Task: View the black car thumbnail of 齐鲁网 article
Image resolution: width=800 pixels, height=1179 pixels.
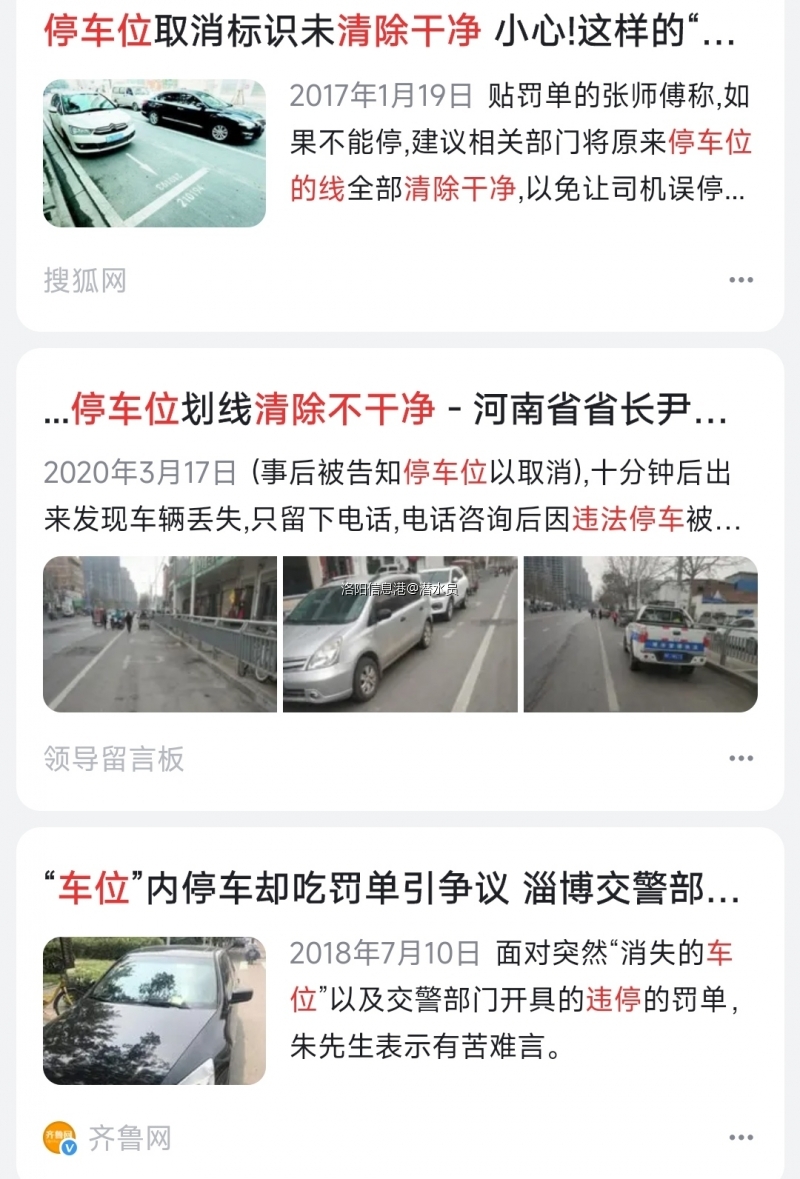Action: (154, 1011)
